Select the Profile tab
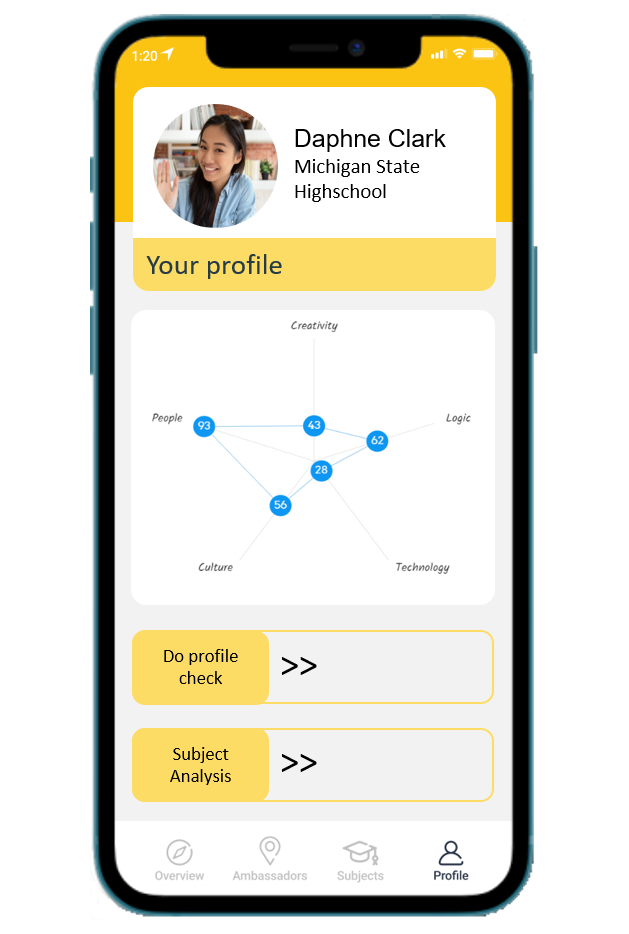Screen dimensions: 629x934 [x=451, y=860]
